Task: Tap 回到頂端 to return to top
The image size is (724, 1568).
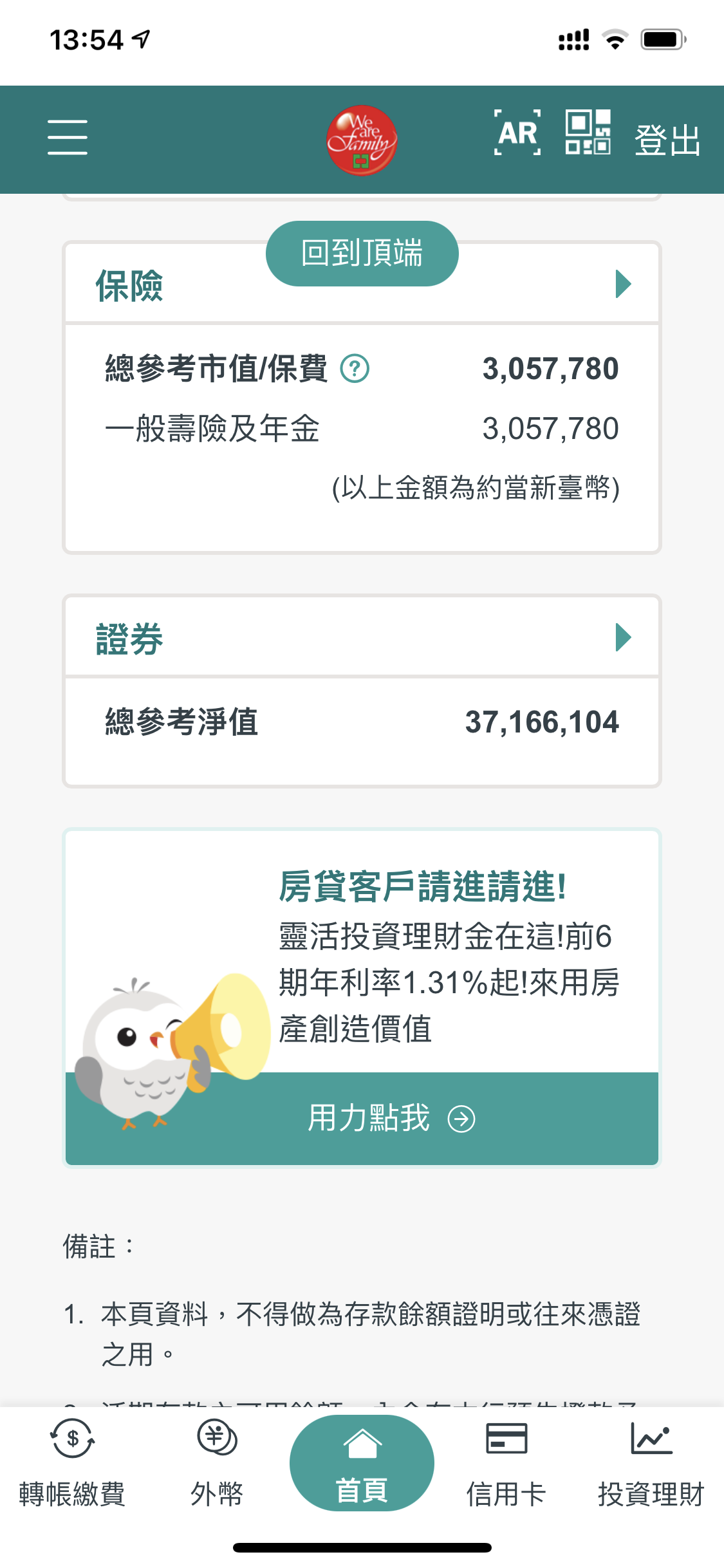Action: pos(362,253)
